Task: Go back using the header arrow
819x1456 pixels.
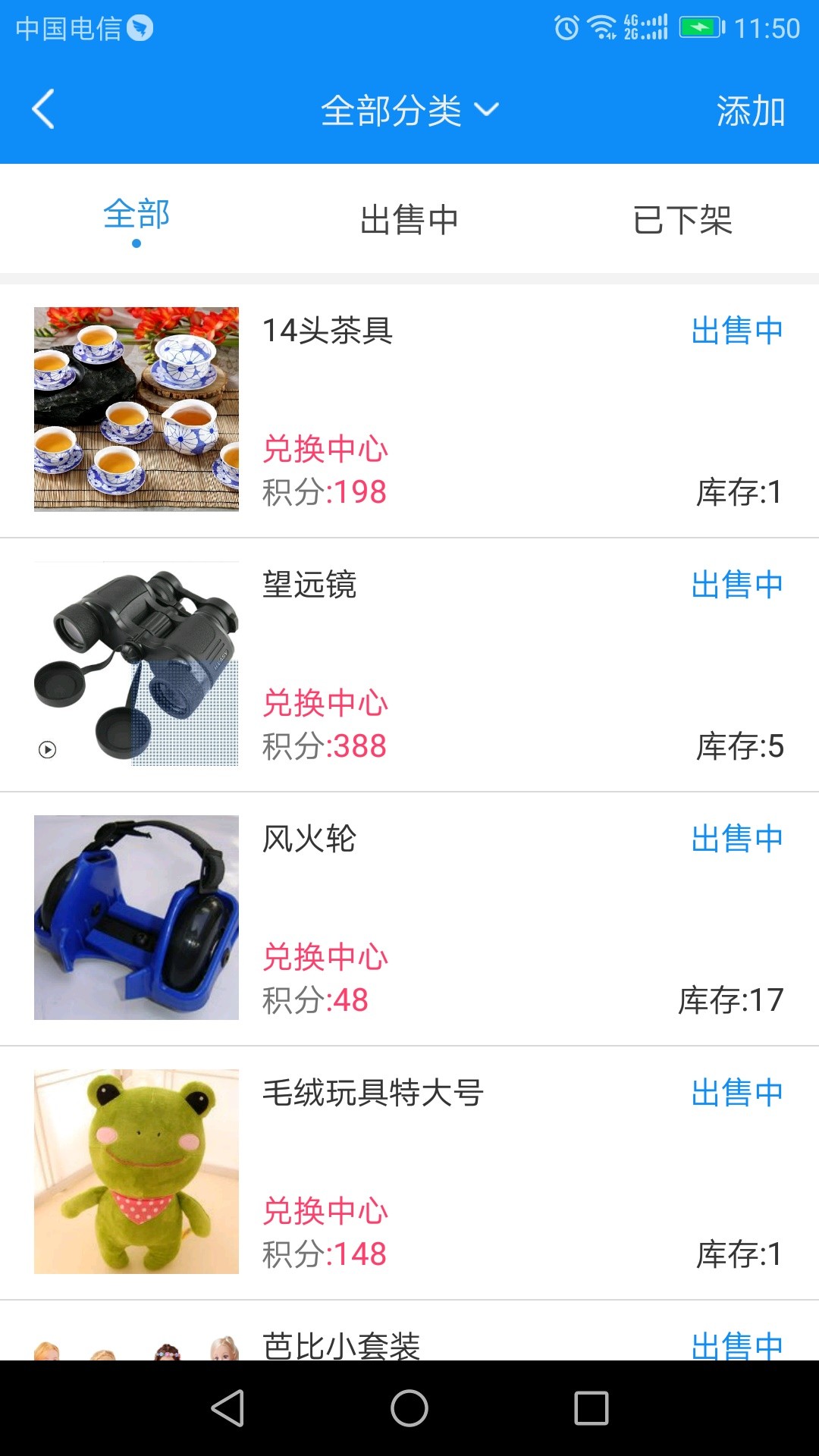Action: click(x=44, y=110)
